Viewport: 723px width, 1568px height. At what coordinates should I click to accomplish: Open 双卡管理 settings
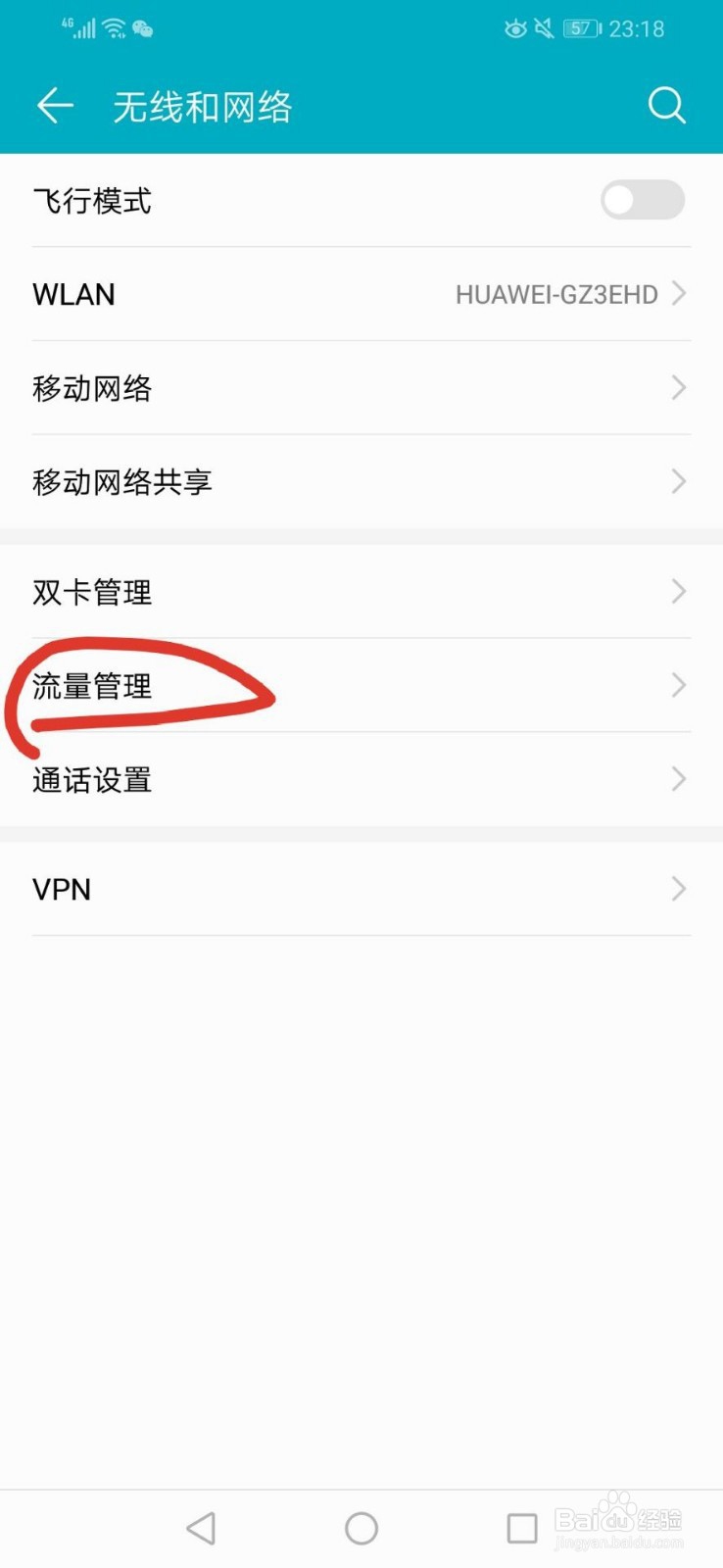[x=361, y=592]
